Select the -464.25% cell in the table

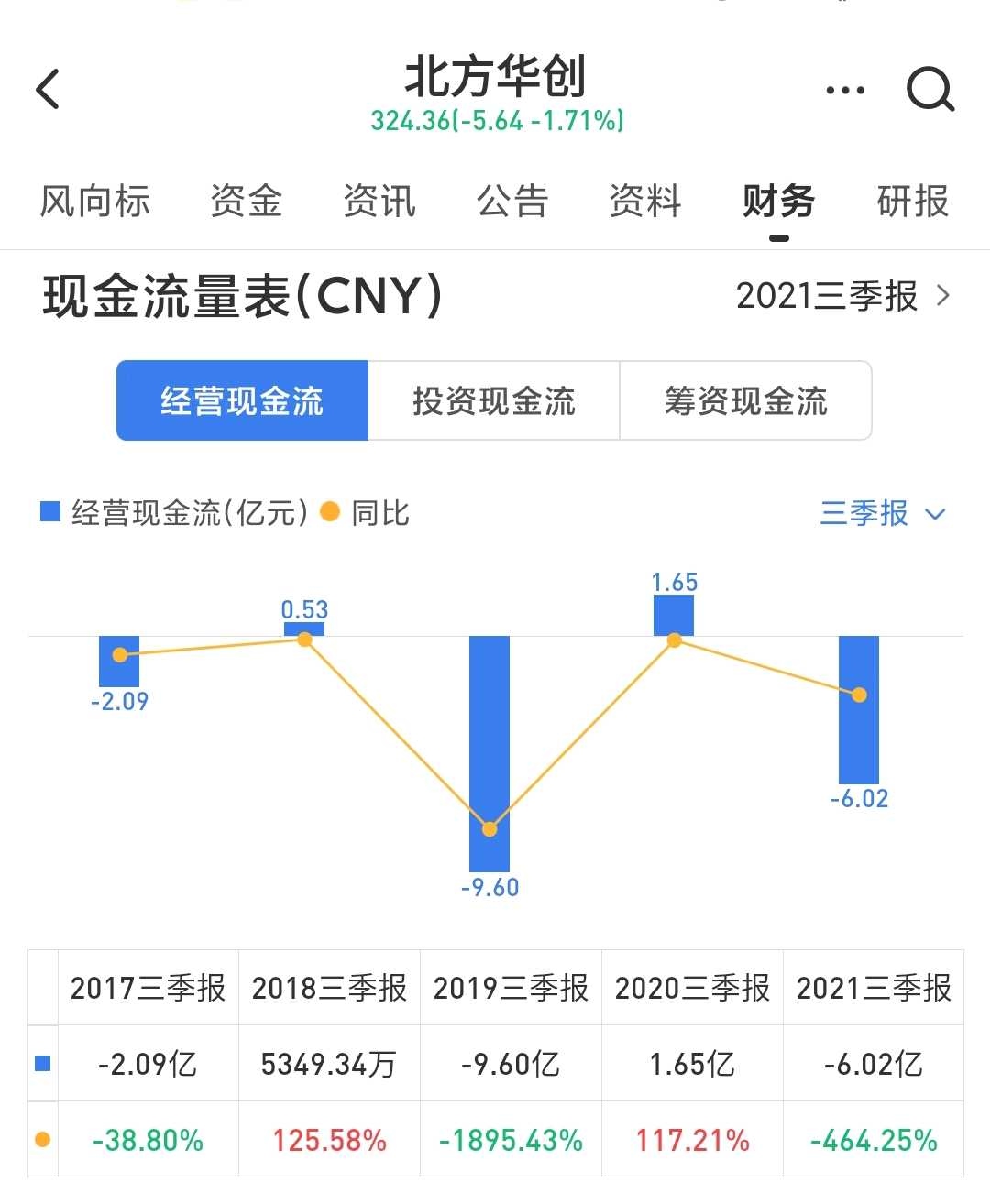point(872,1140)
